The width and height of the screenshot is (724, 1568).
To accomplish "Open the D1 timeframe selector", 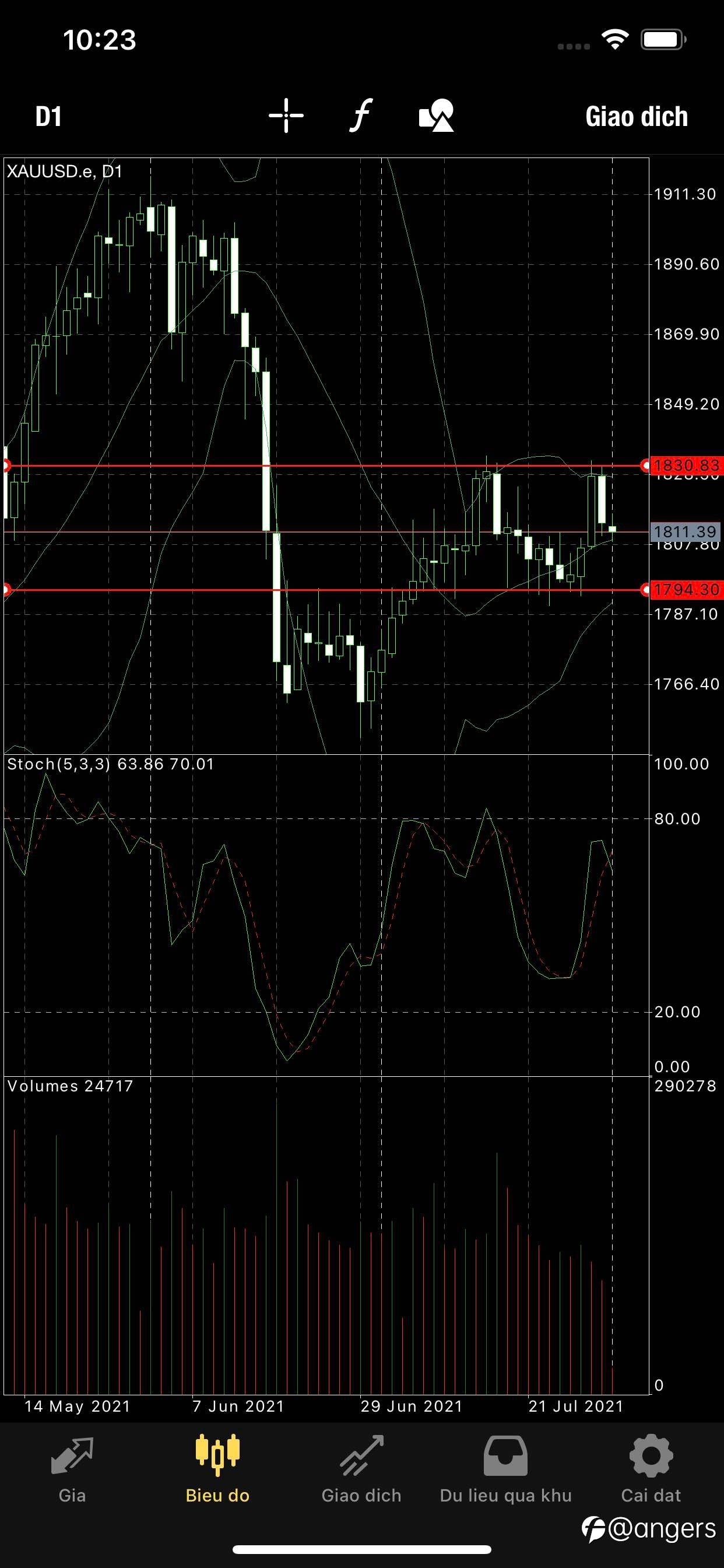I will coord(48,116).
